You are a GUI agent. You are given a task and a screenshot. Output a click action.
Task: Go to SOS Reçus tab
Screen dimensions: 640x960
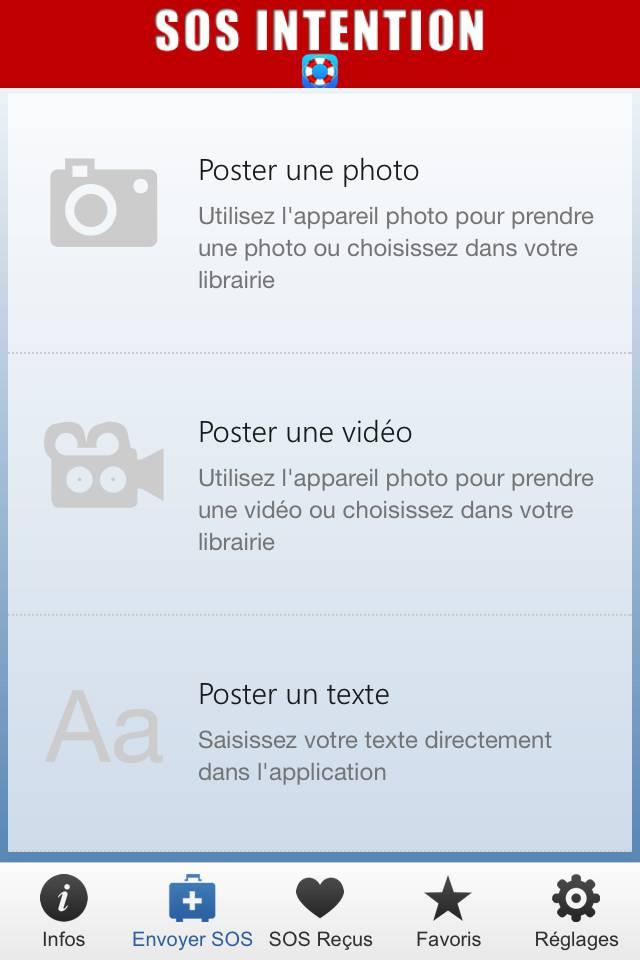pos(320,912)
